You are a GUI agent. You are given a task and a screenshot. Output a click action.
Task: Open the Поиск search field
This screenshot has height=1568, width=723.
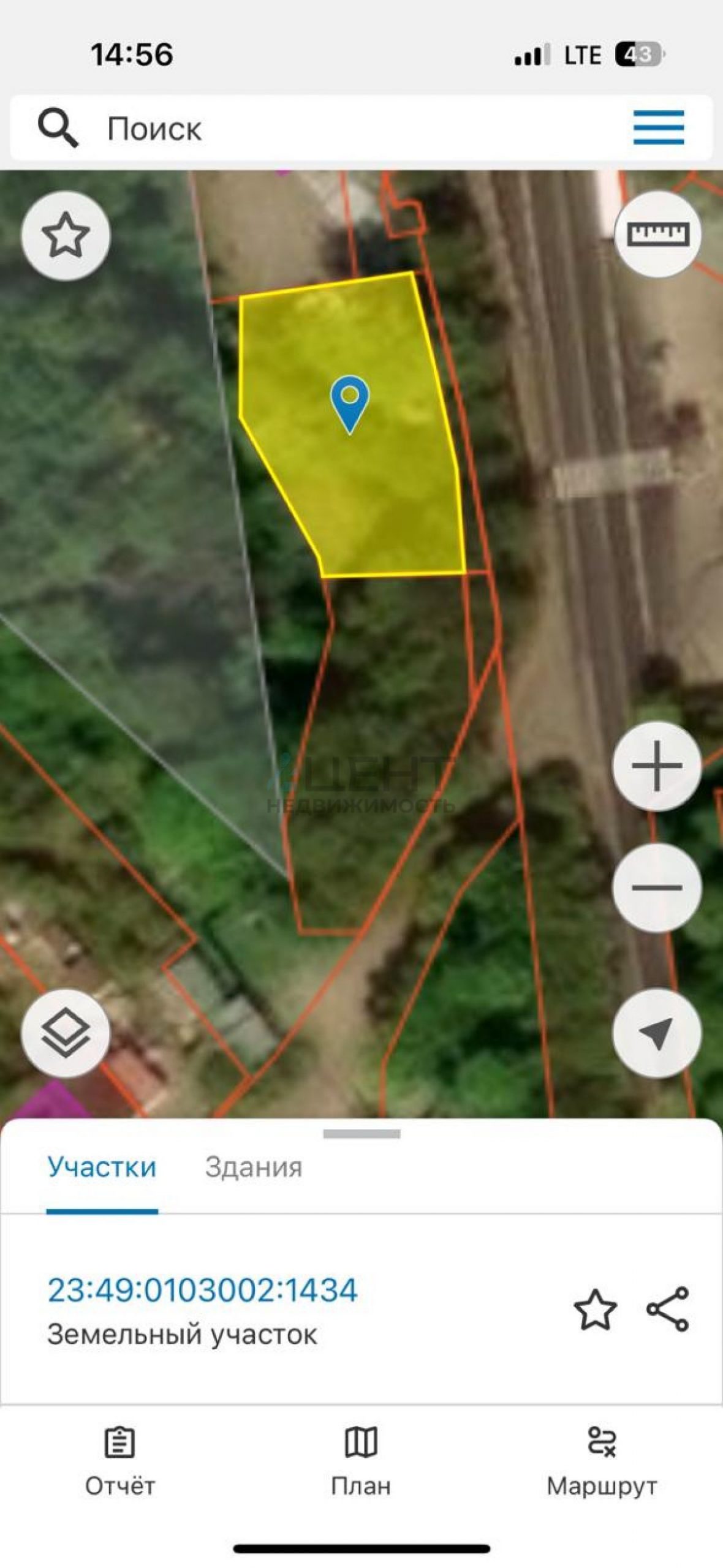coord(306,129)
